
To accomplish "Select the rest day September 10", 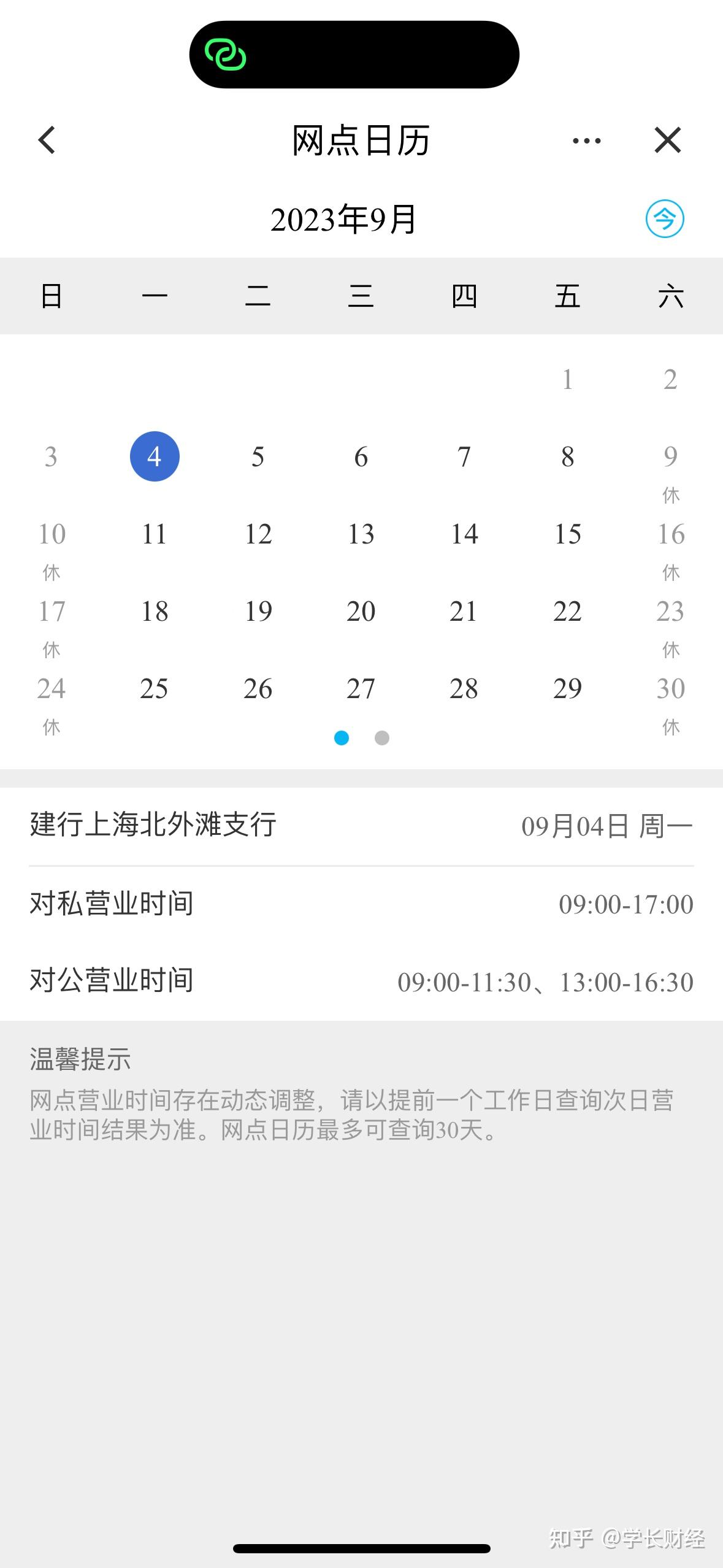I will 51,534.
